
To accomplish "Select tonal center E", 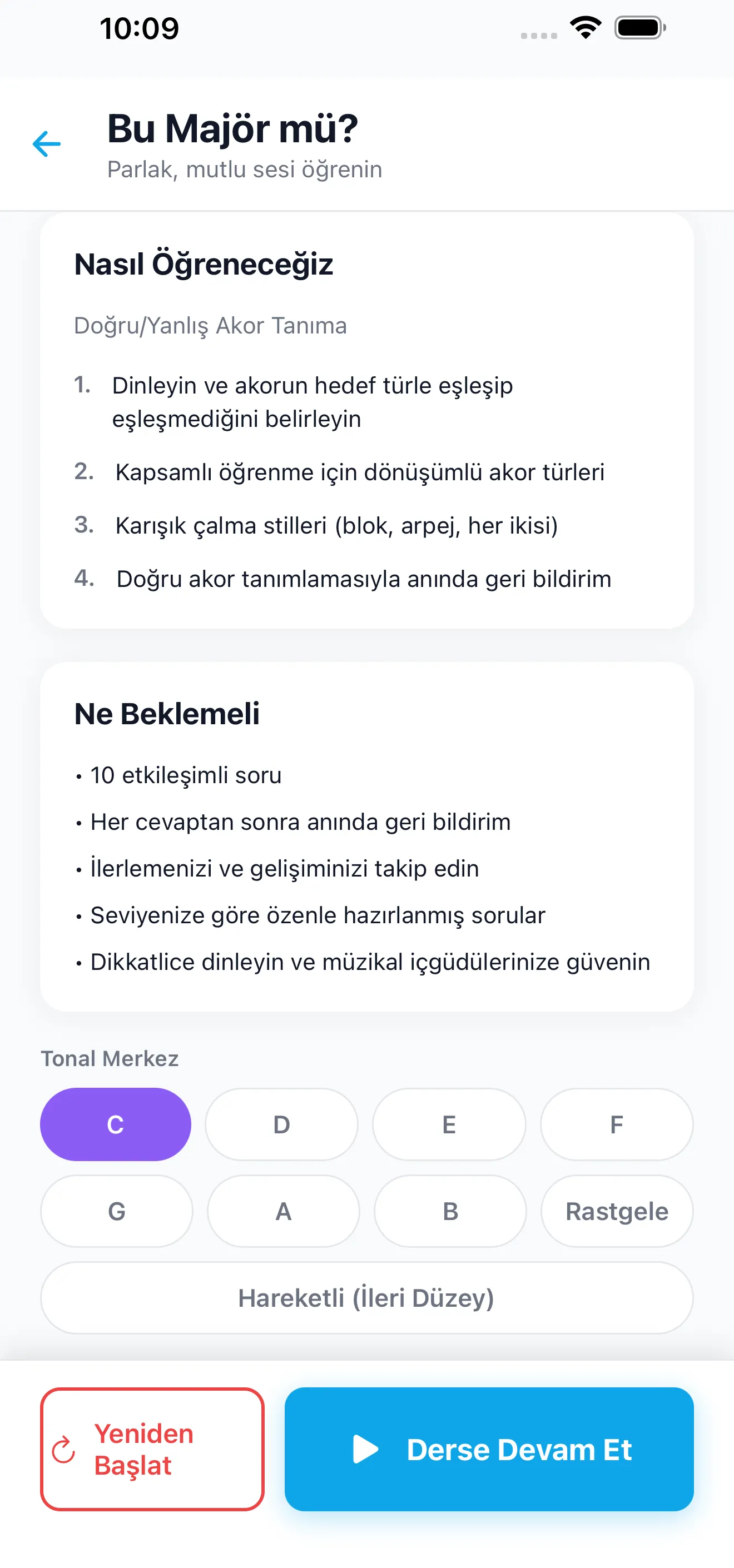I will tap(449, 1124).
